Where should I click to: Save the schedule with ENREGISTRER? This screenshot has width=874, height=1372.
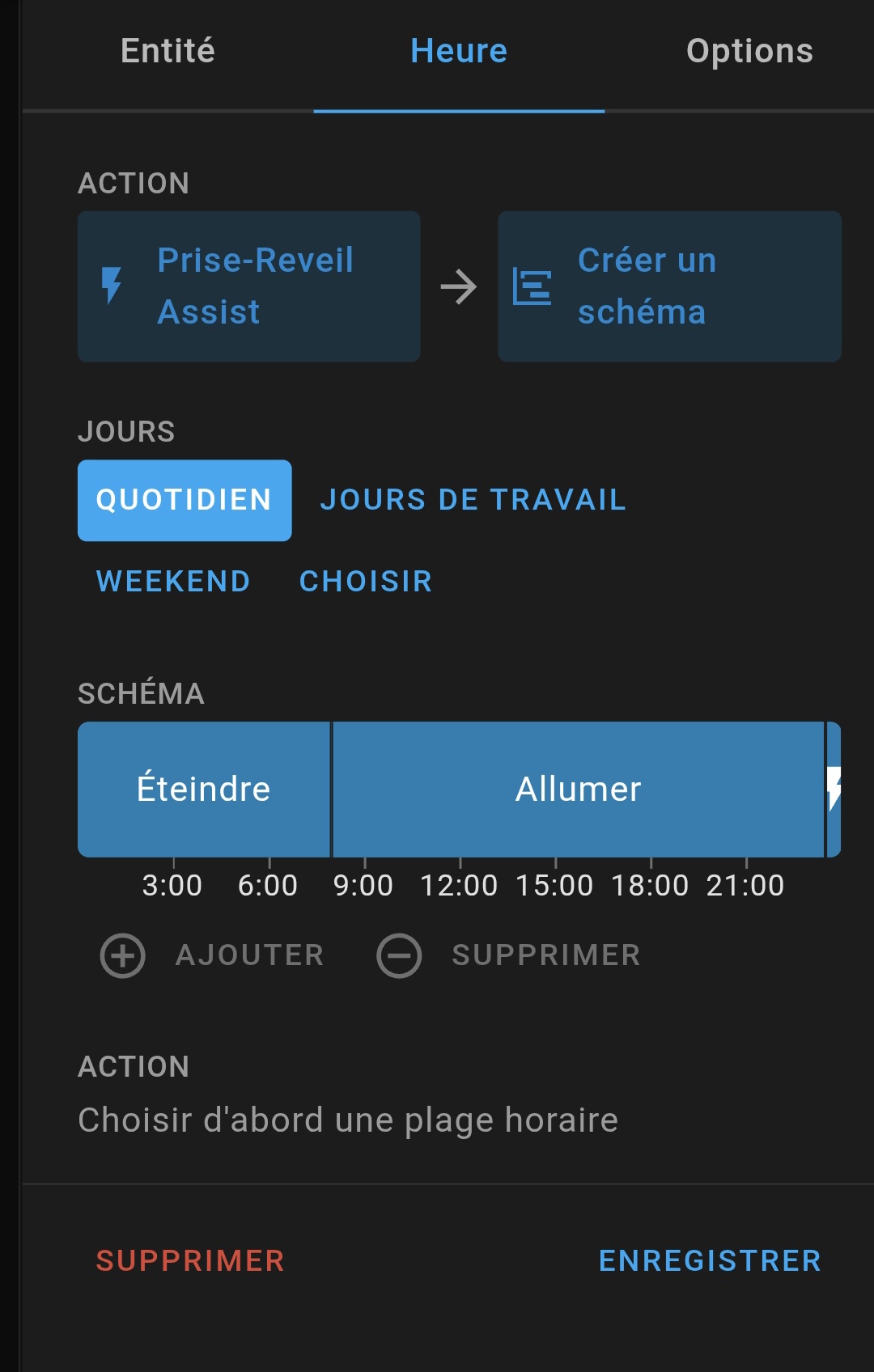pos(710,1260)
